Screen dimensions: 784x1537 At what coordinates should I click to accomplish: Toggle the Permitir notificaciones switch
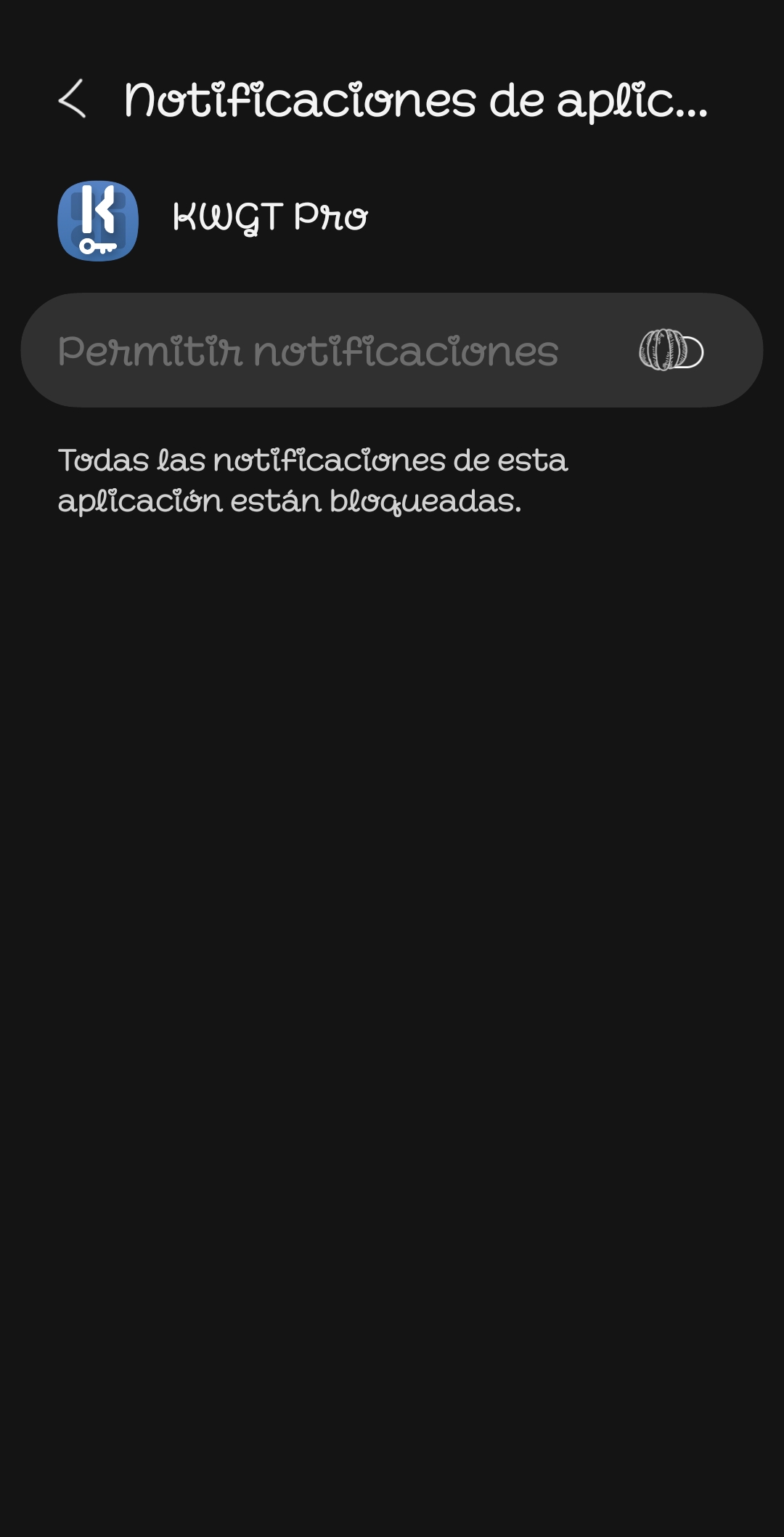coord(671,351)
